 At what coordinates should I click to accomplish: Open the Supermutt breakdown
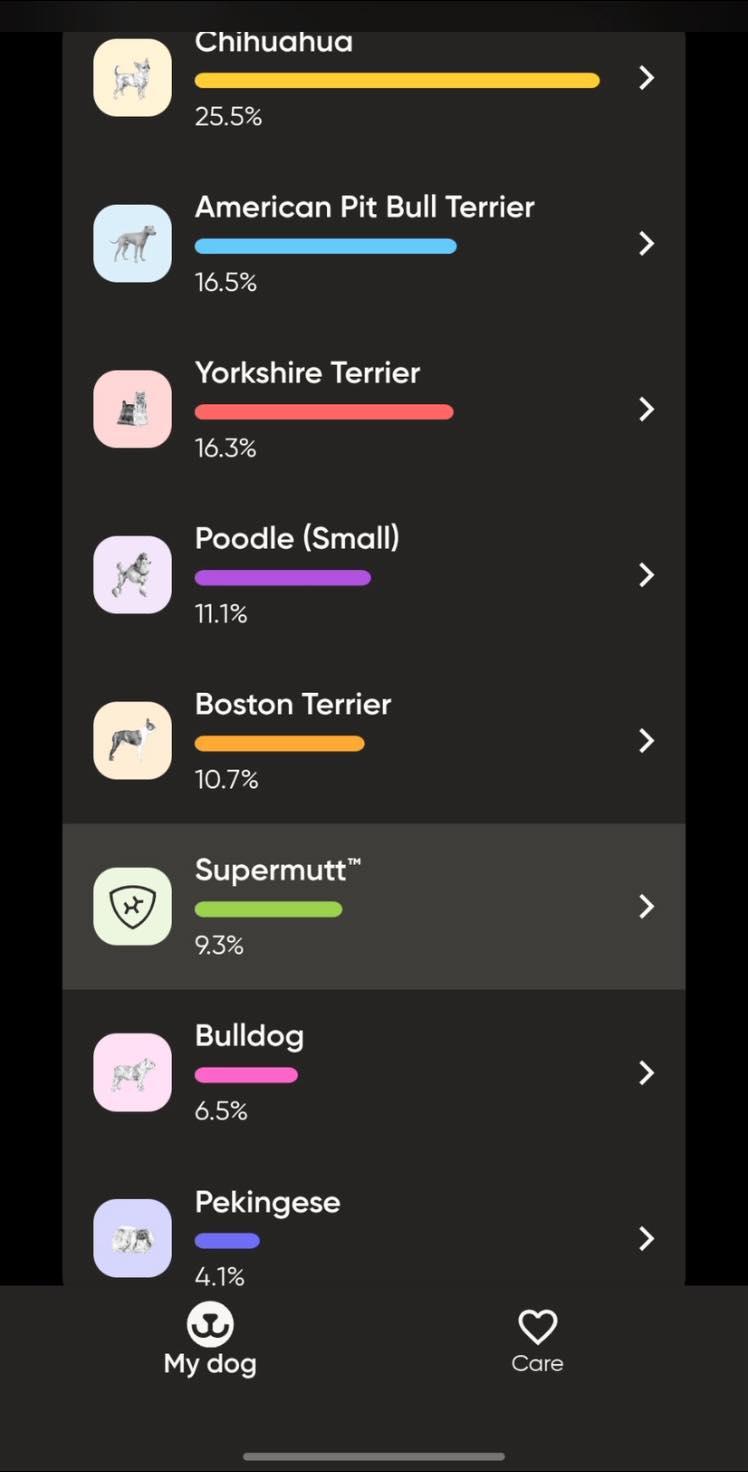(x=373, y=907)
